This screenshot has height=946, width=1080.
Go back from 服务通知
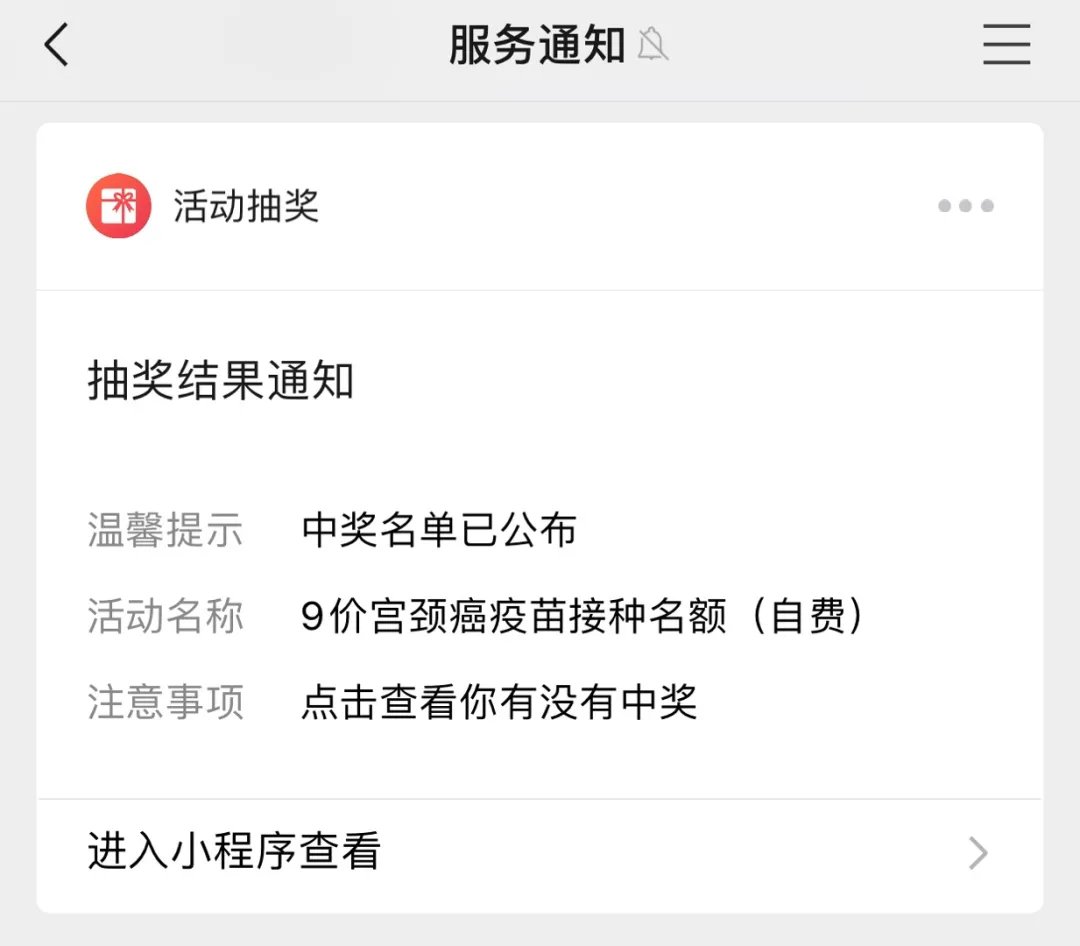[57, 46]
